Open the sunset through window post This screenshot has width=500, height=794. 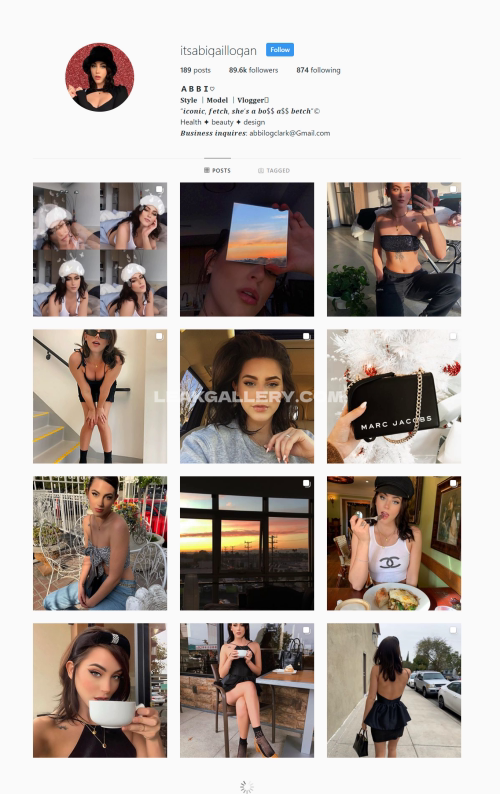pos(247,543)
